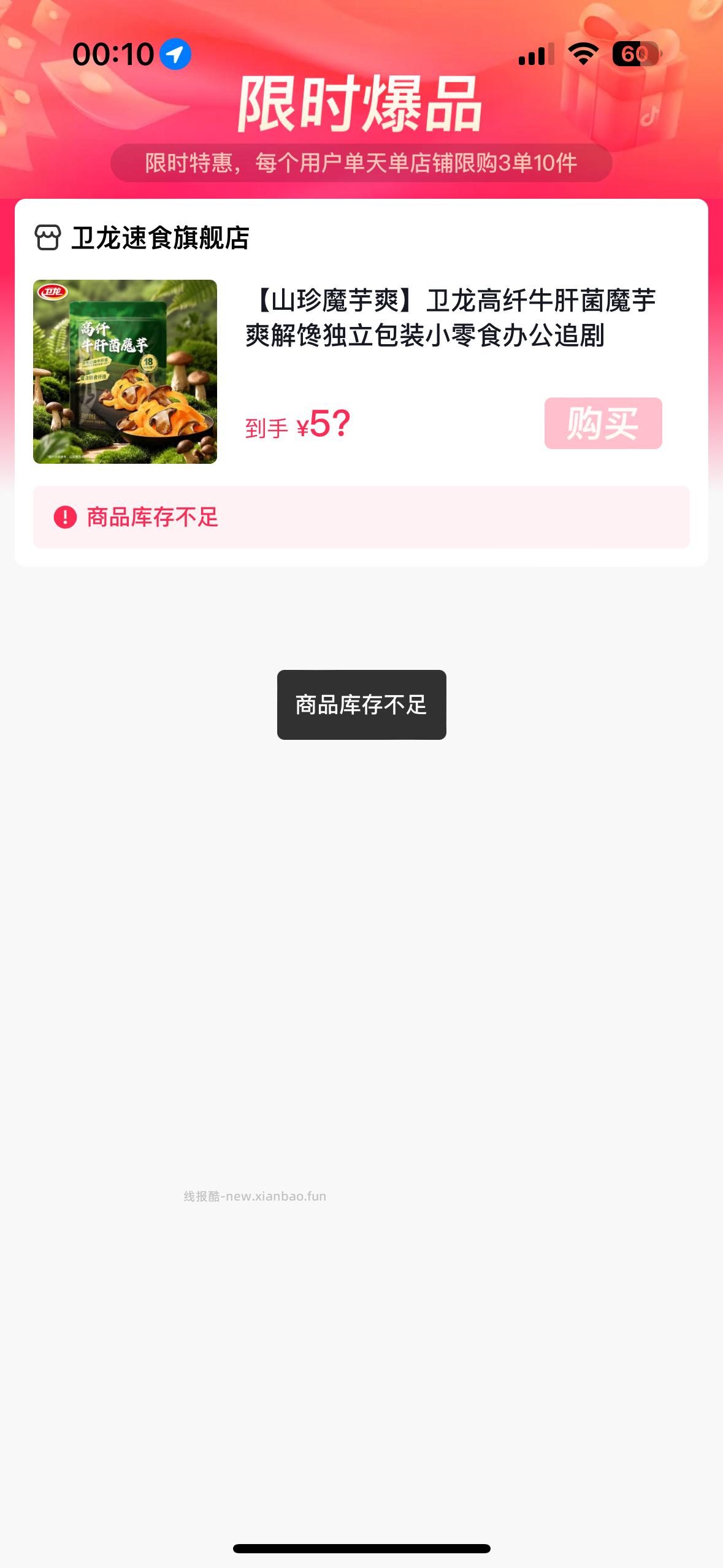This screenshot has width=723, height=1568.
Task: Click the 00:10 time in the status bar
Action: tap(114, 55)
